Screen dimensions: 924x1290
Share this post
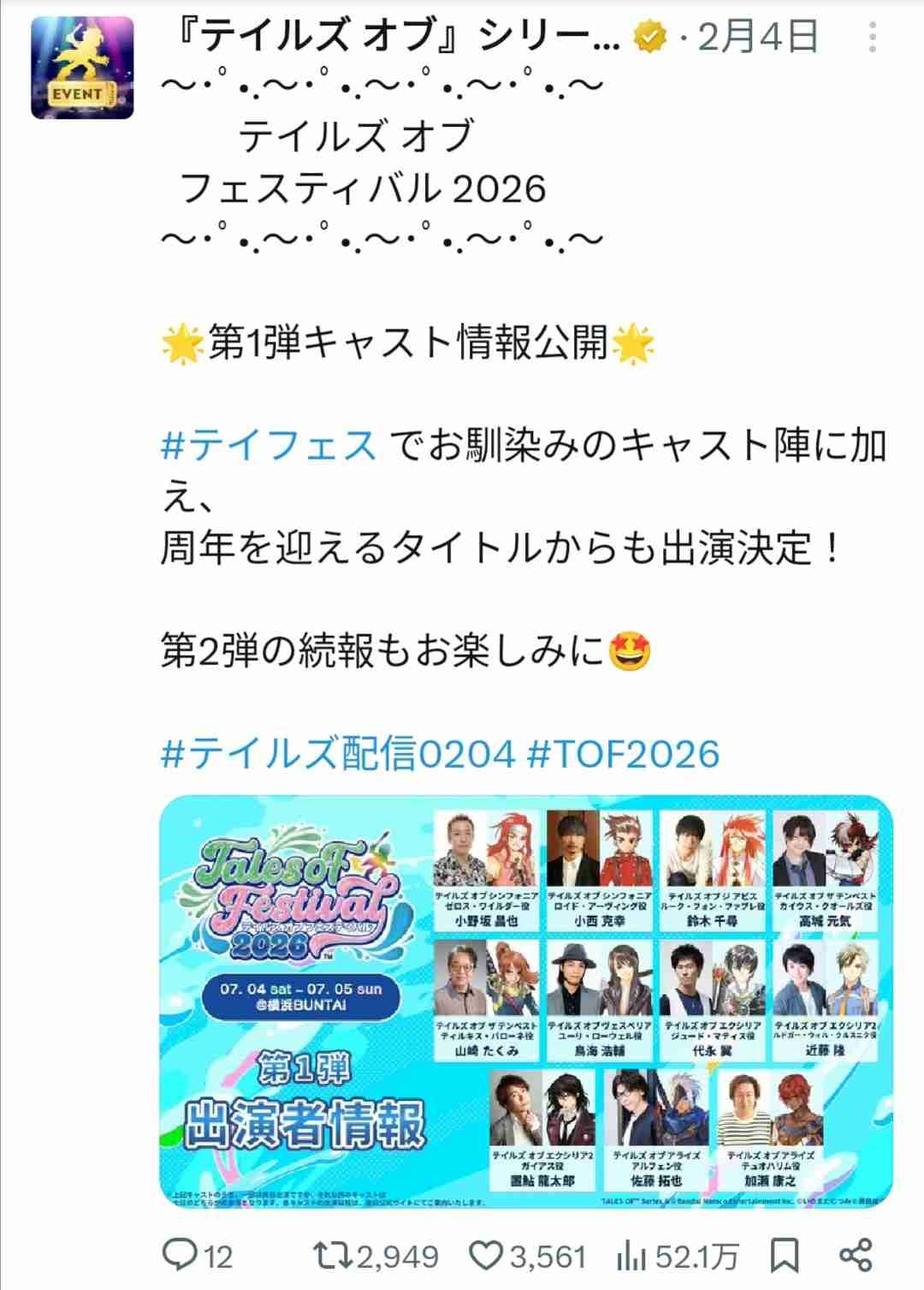click(856, 1255)
